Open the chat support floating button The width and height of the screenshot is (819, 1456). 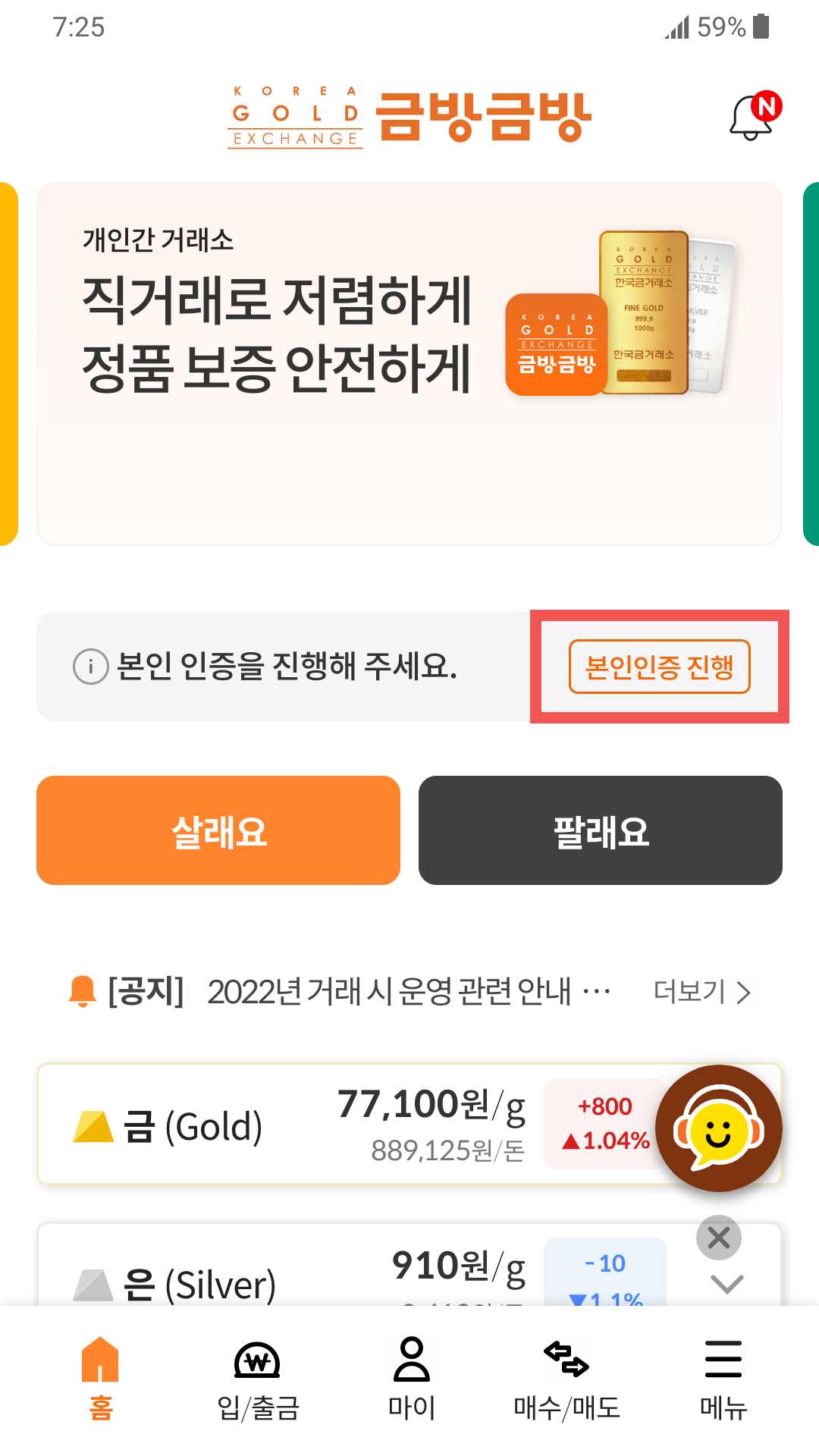[718, 1129]
